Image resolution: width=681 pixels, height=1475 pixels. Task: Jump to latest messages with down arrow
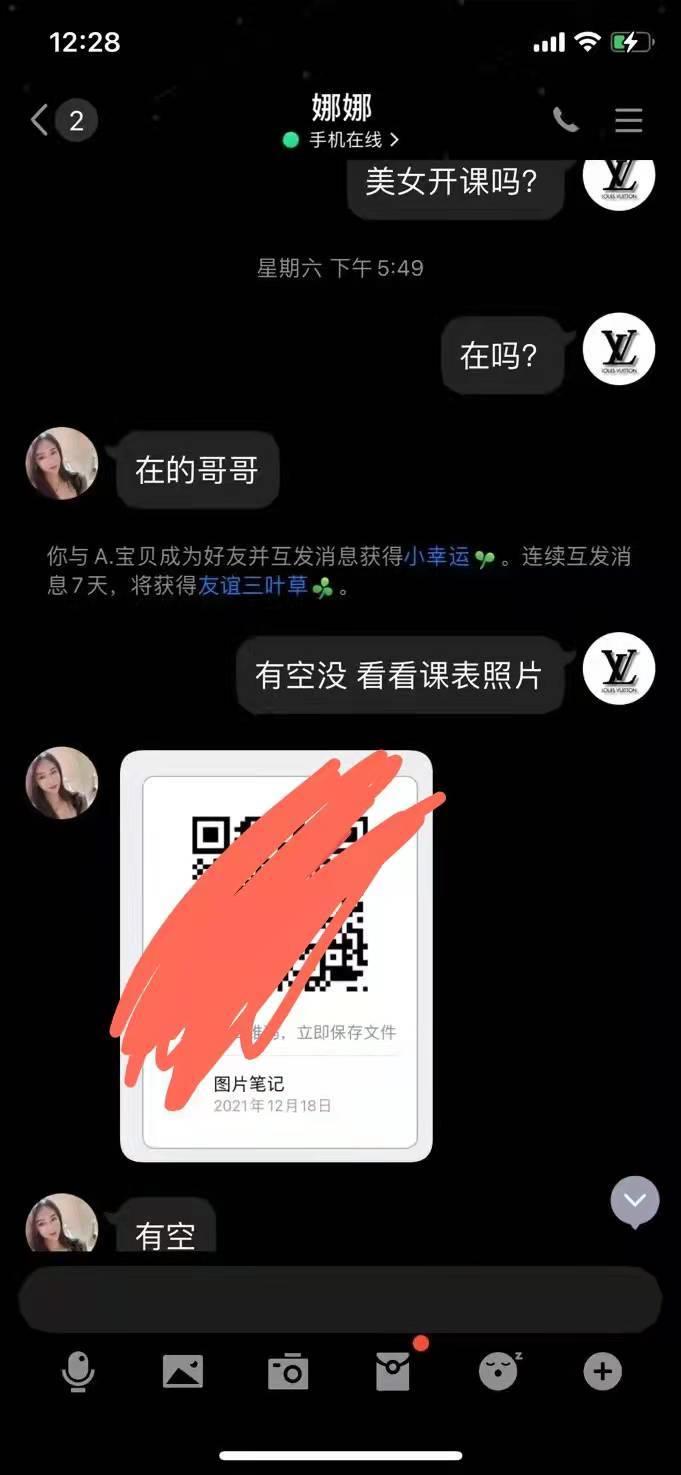(x=635, y=1201)
